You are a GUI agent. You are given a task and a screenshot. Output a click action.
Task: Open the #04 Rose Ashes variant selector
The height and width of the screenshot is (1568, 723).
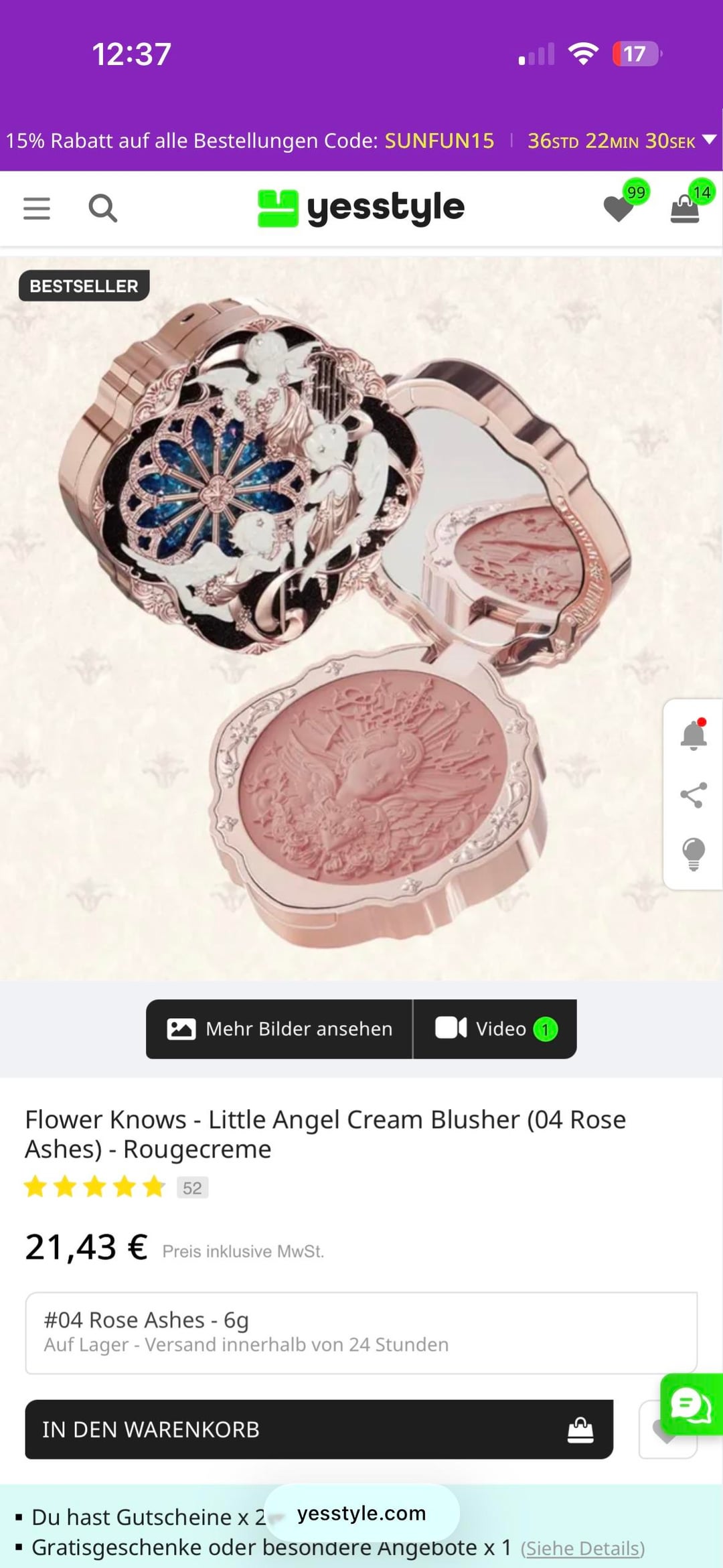[x=361, y=1333]
